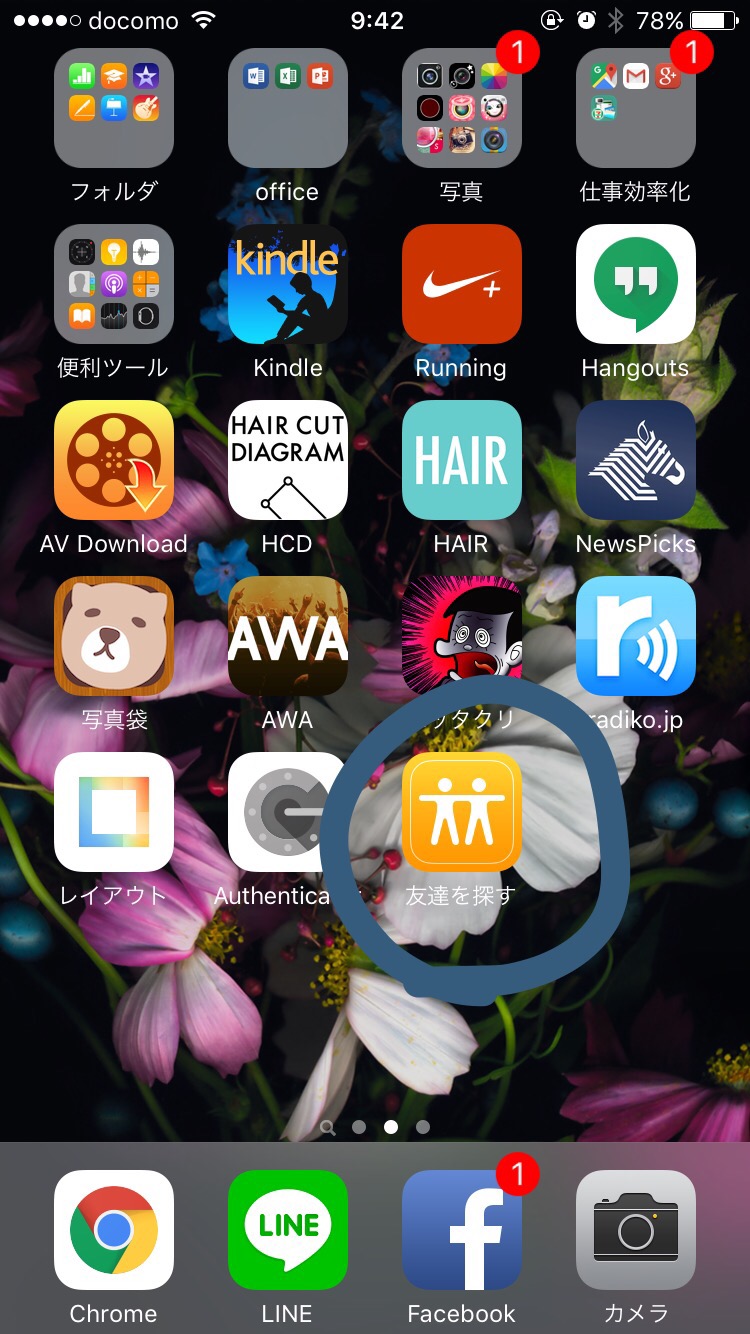Launch the レイアウト app
Screen dimensions: 750x1334
(x=113, y=812)
